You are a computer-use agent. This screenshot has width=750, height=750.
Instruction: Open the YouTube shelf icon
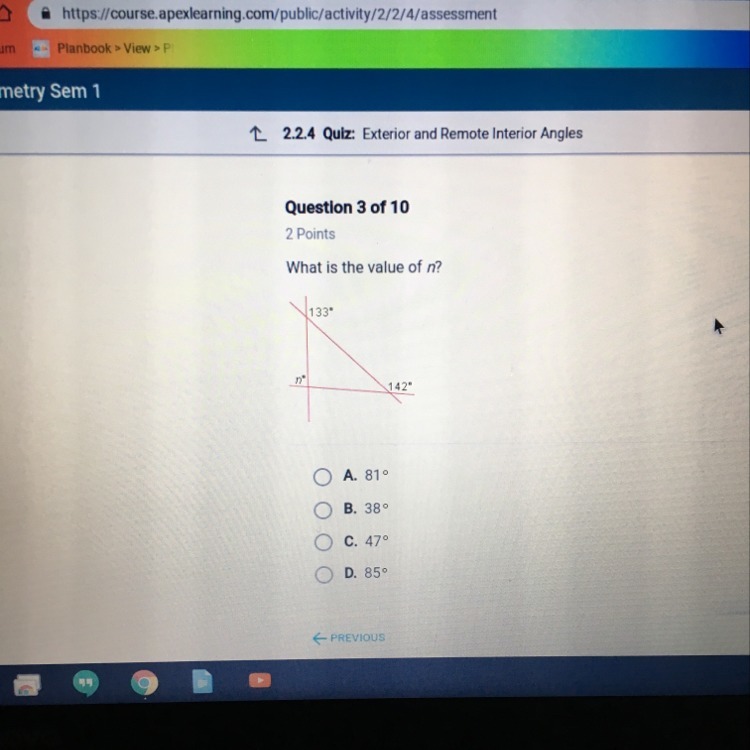(x=259, y=681)
